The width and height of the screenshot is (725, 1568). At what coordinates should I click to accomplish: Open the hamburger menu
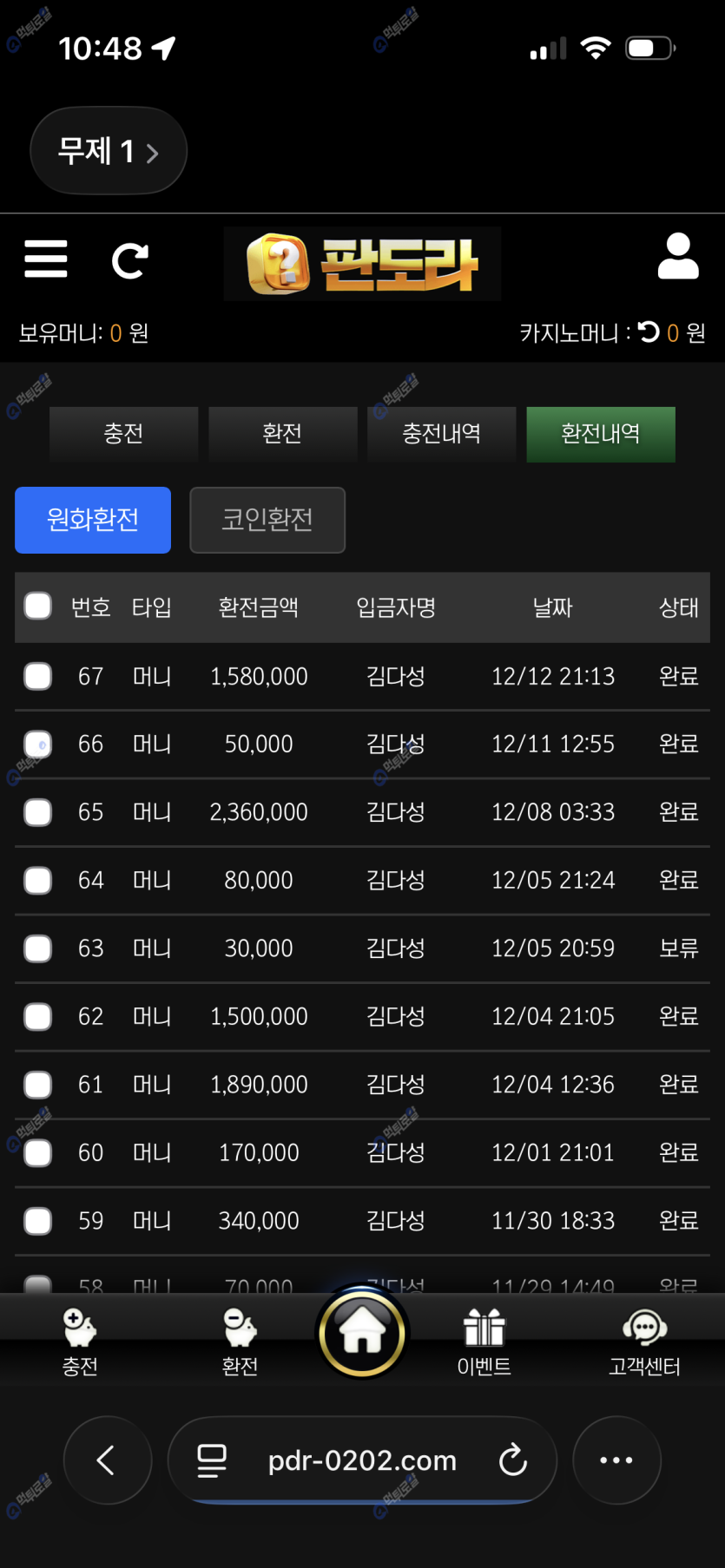(46, 259)
